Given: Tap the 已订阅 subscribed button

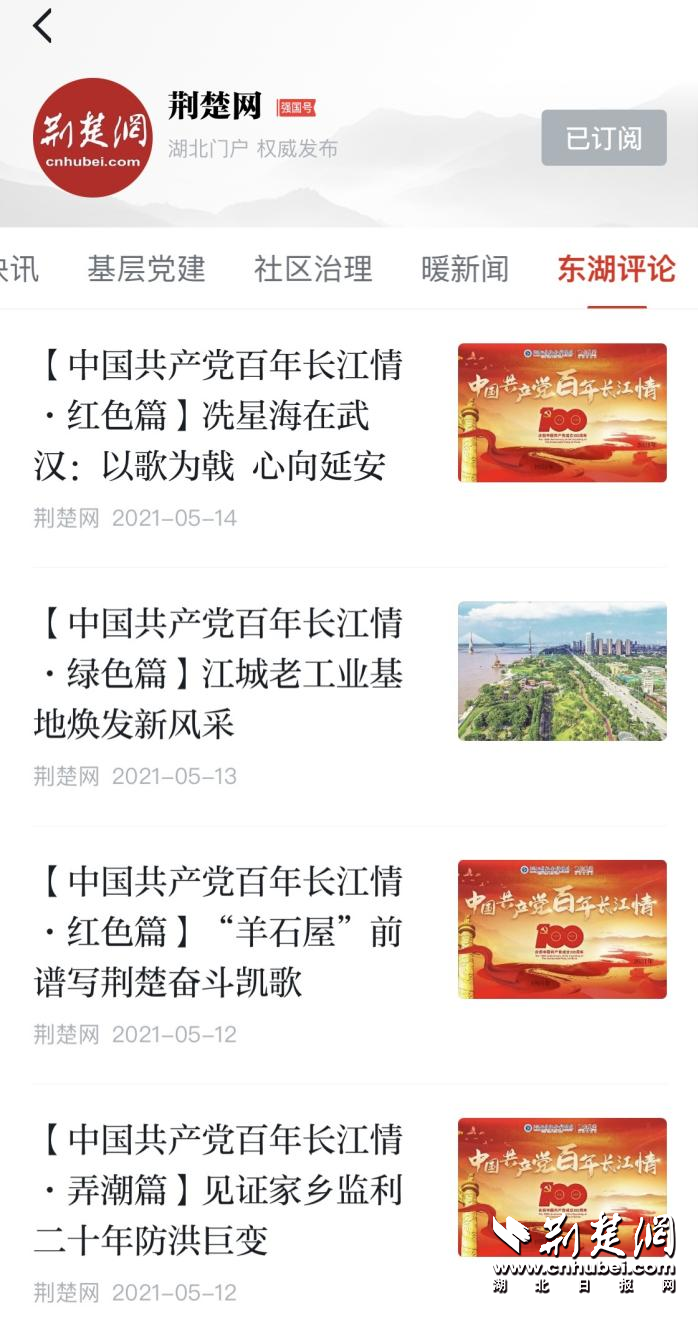Looking at the screenshot, I should pyautogui.click(x=603, y=138).
